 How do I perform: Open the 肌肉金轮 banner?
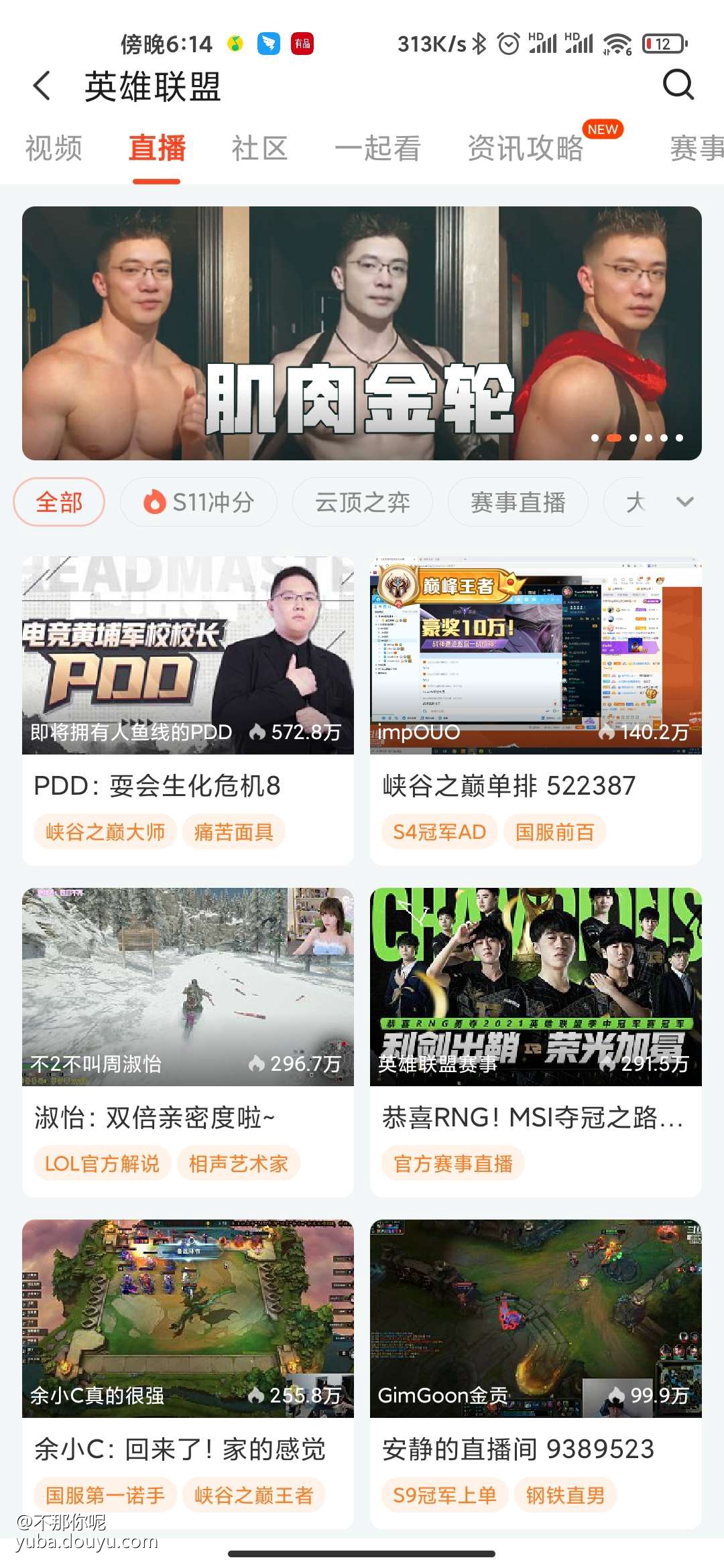pyautogui.click(x=362, y=333)
